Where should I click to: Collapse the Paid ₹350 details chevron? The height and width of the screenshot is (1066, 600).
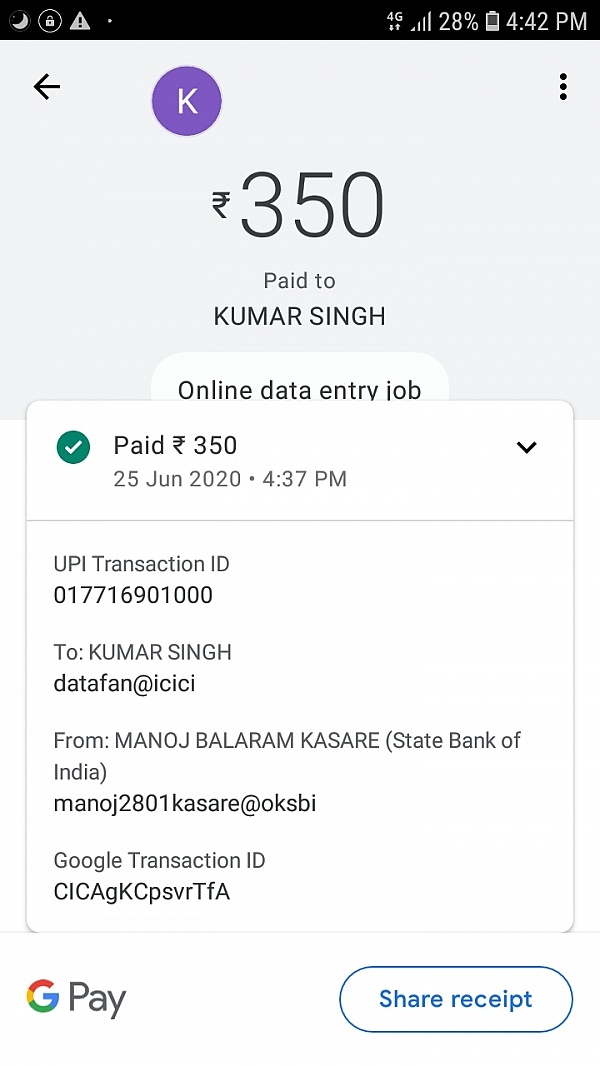coord(526,447)
